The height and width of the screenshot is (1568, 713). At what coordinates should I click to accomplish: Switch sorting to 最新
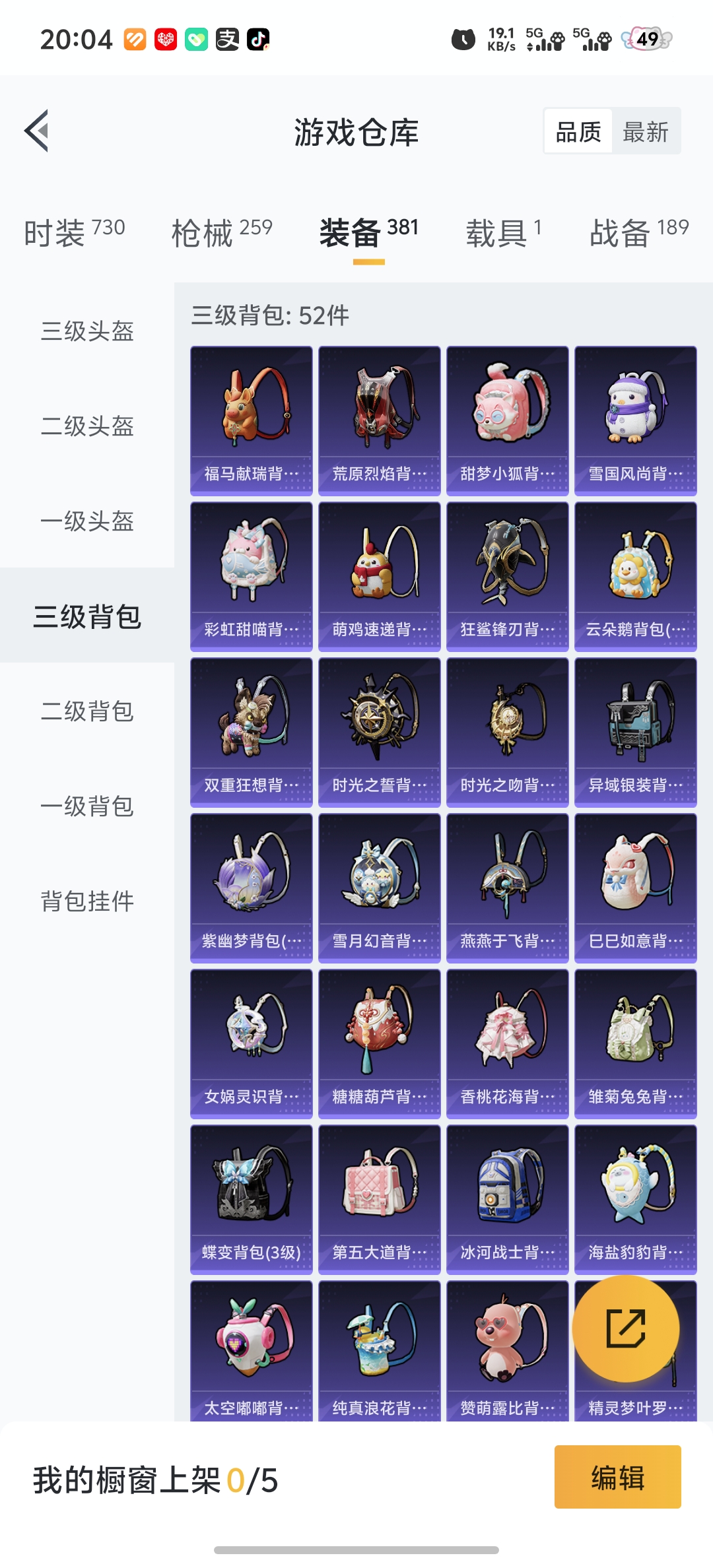[646, 131]
